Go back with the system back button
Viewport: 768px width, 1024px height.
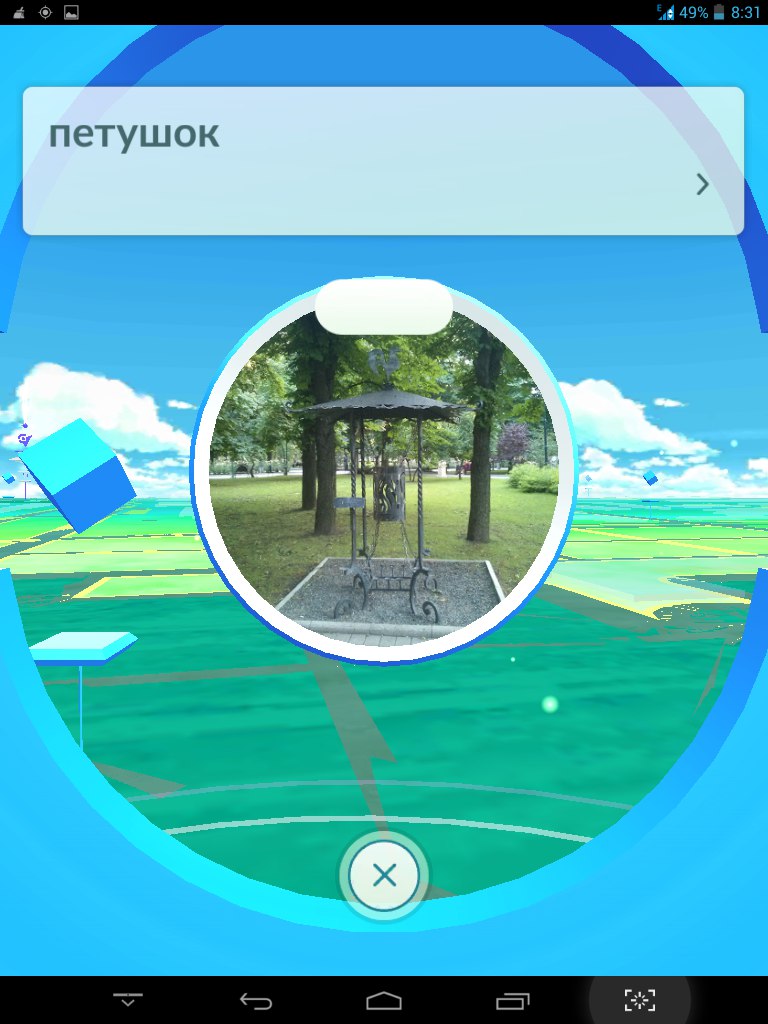pyautogui.click(x=256, y=1000)
